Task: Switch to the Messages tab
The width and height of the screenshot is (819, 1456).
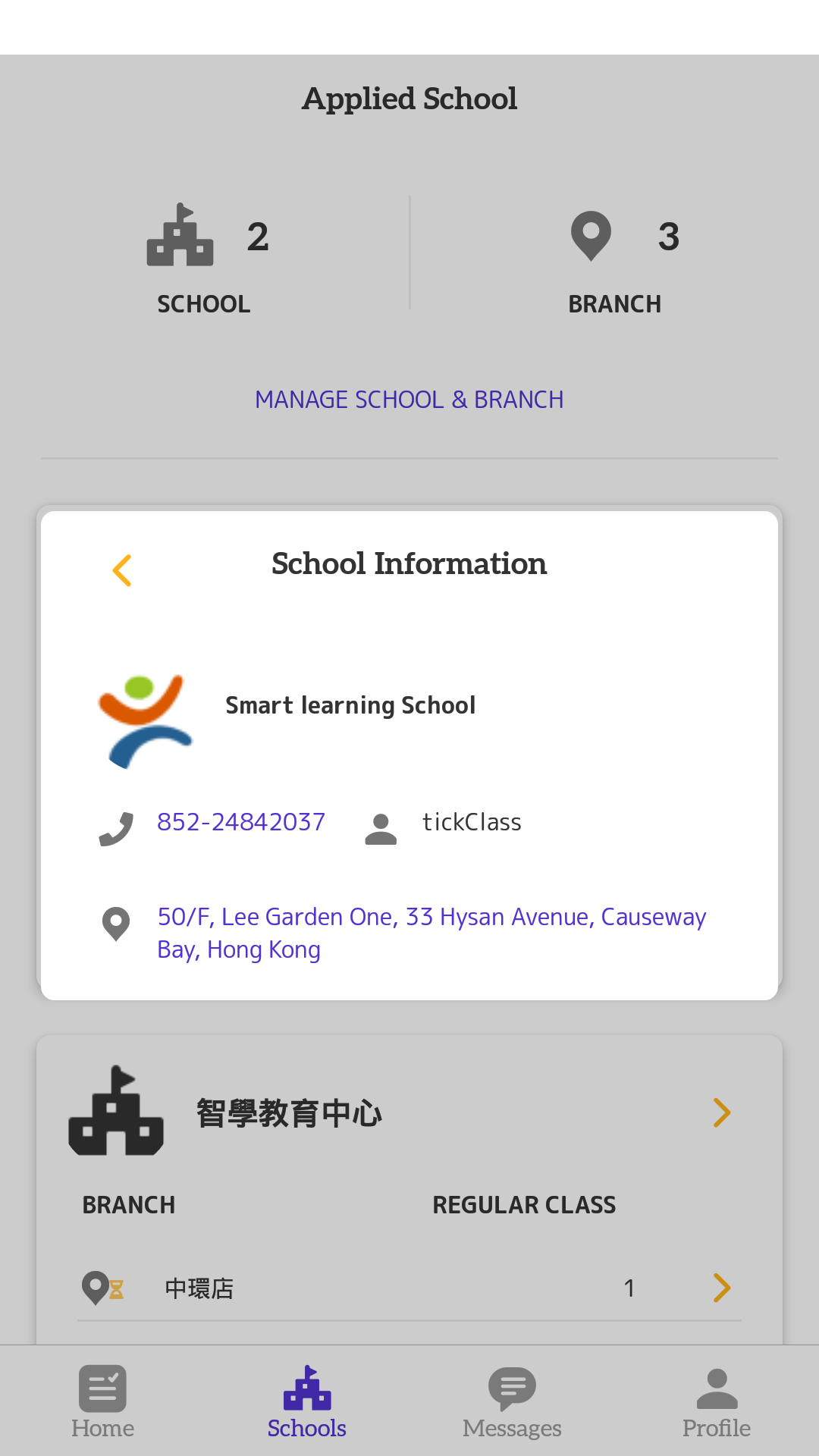Action: [512, 1401]
